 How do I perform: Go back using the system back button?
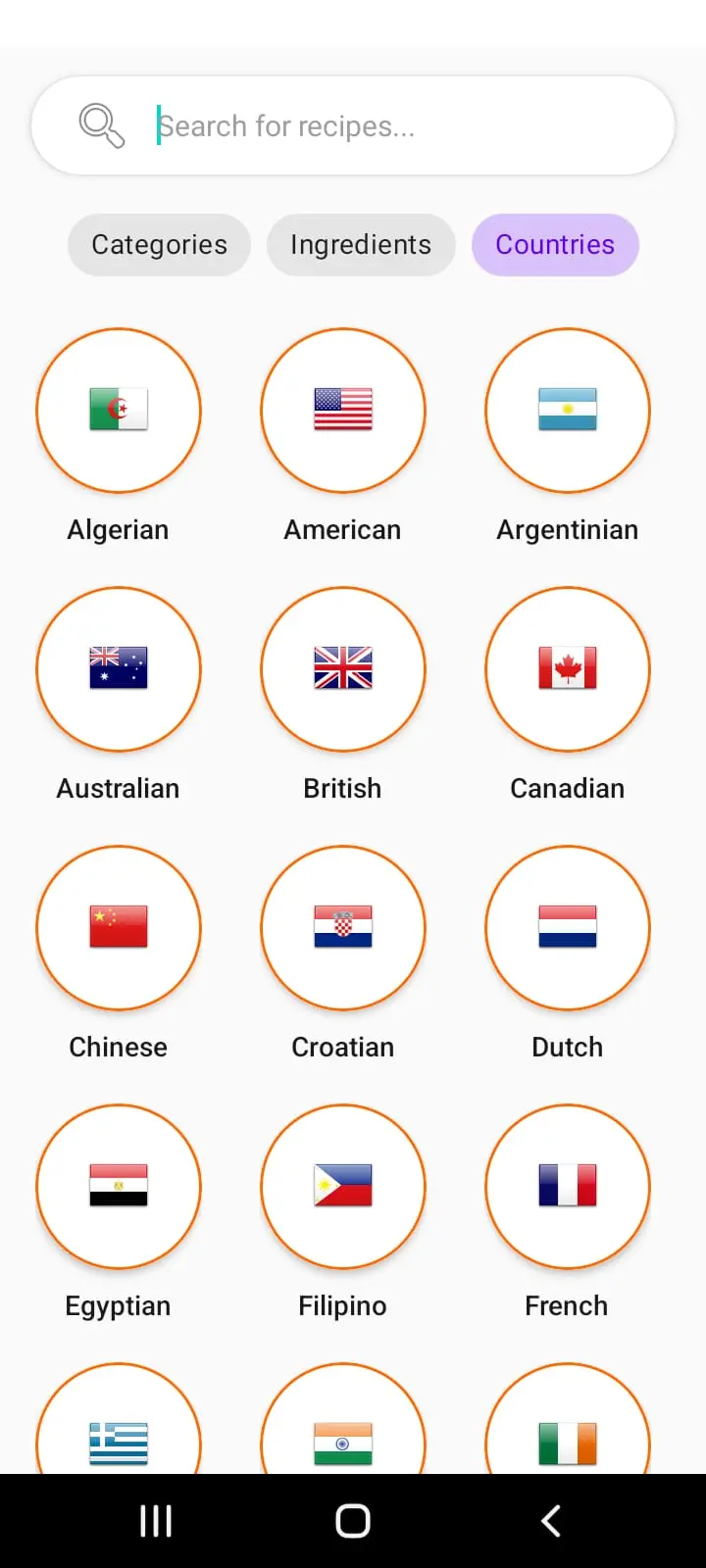(x=551, y=1521)
